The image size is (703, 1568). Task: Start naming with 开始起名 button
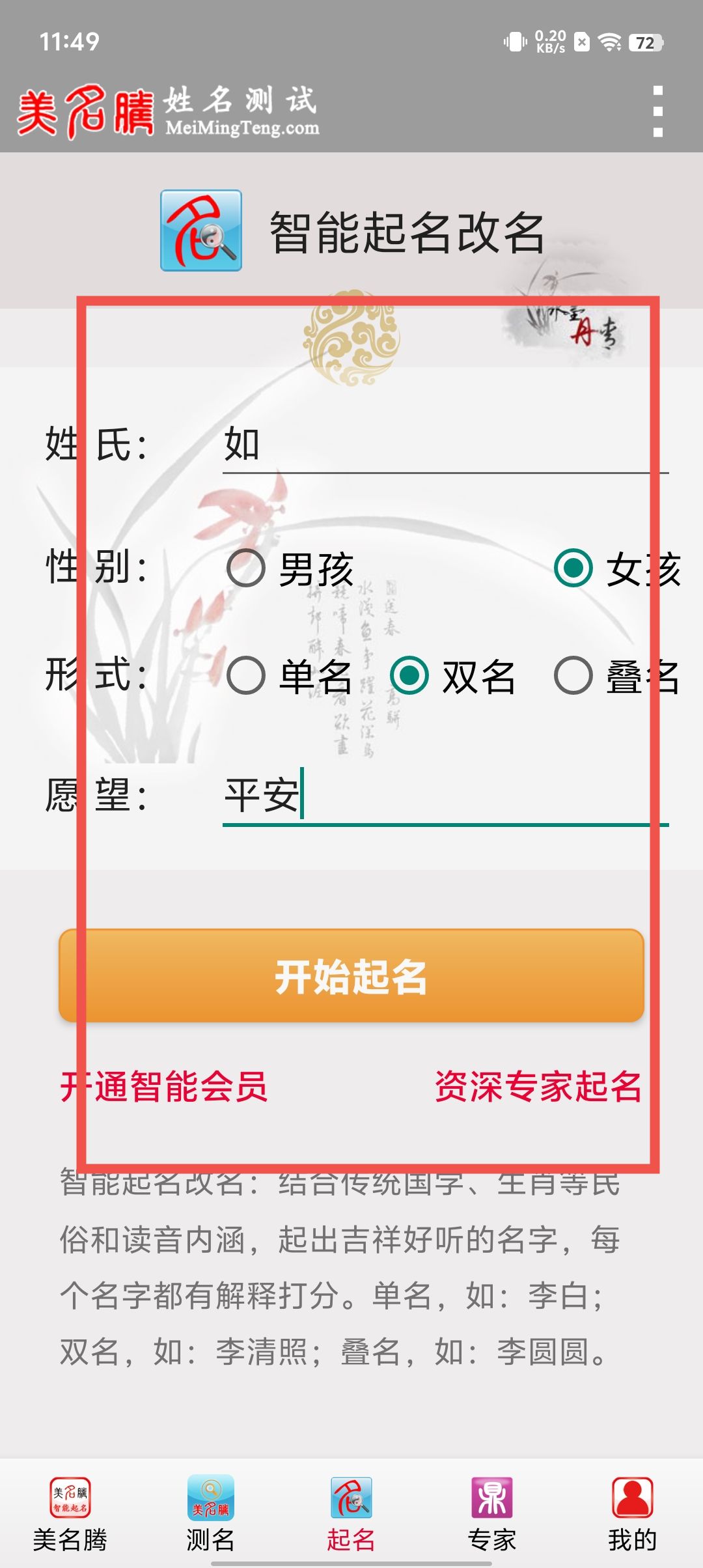(x=351, y=975)
